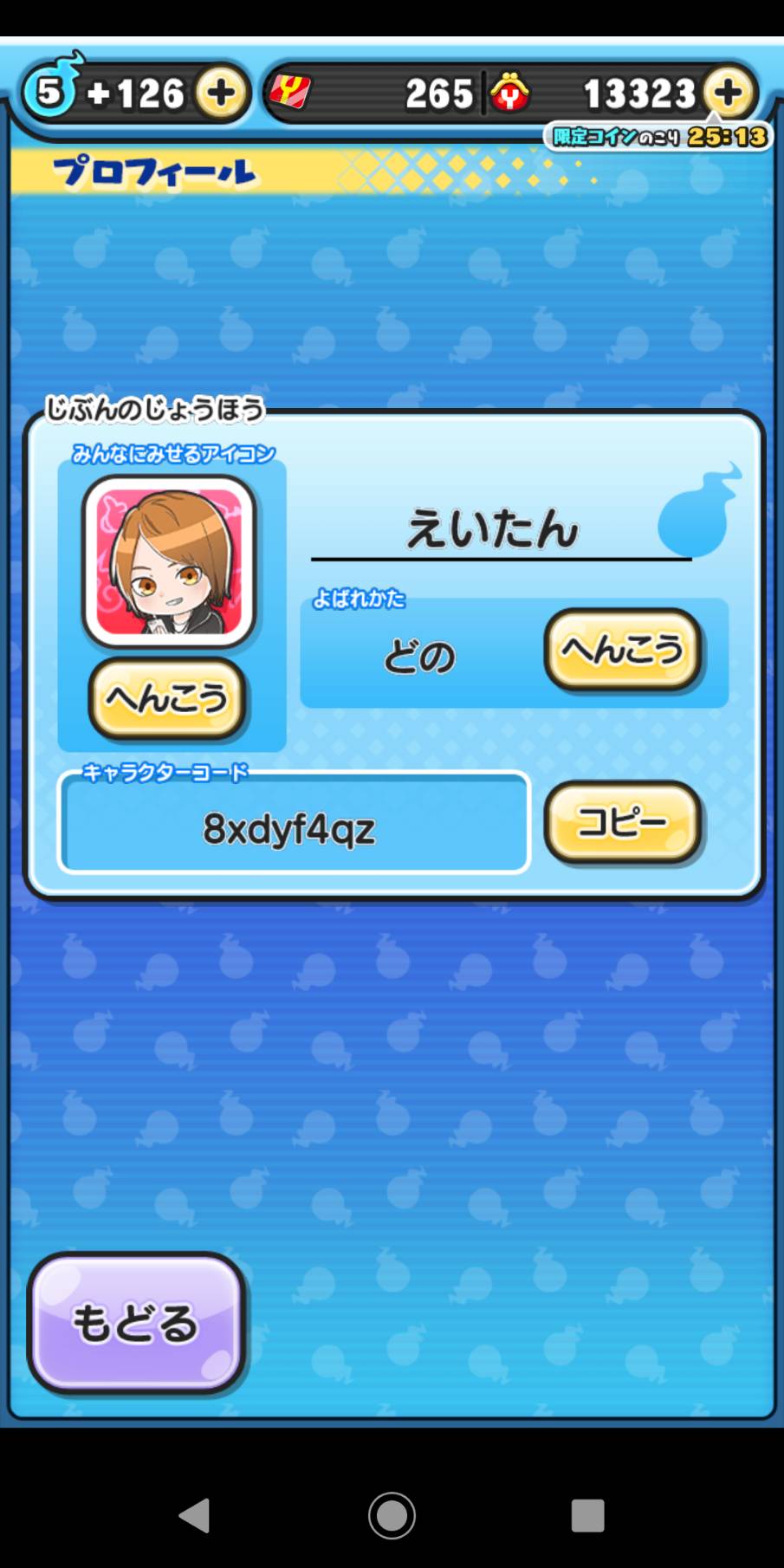Tap the plus button beside 13323 coins
784x1568 pixels.
(728, 93)
